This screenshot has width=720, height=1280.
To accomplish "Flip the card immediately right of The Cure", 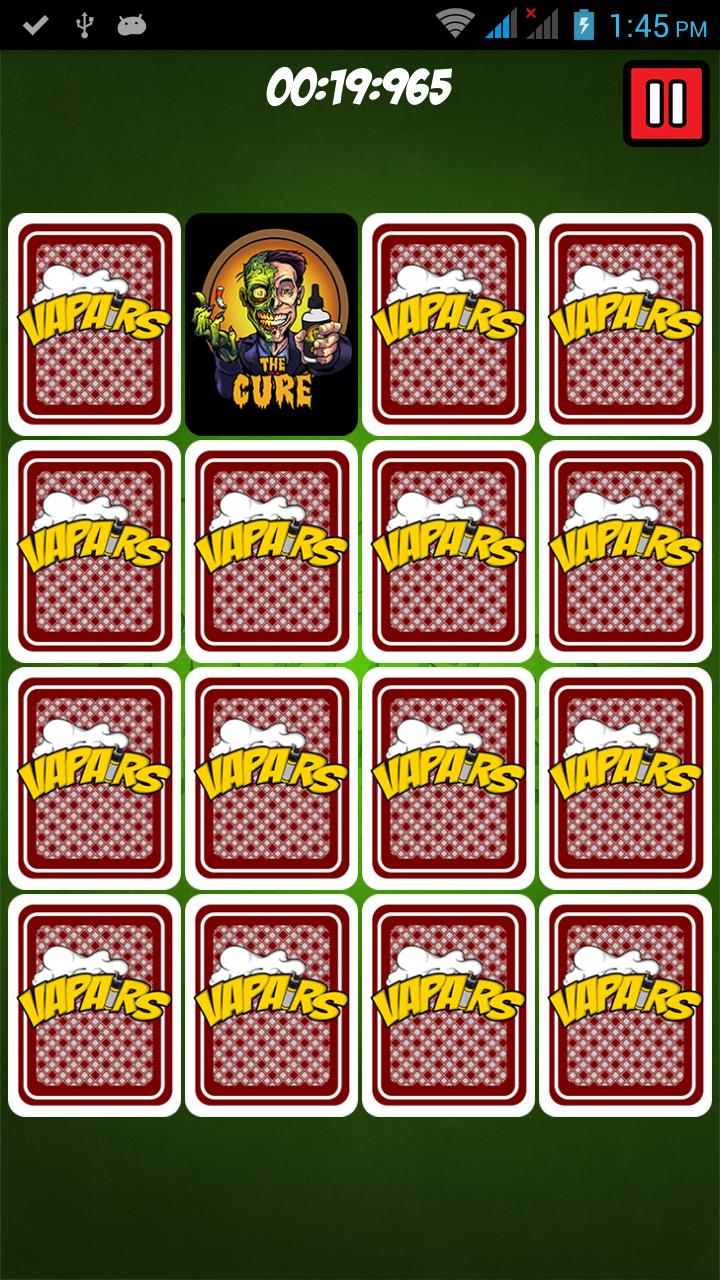I will tap(448, 324).
